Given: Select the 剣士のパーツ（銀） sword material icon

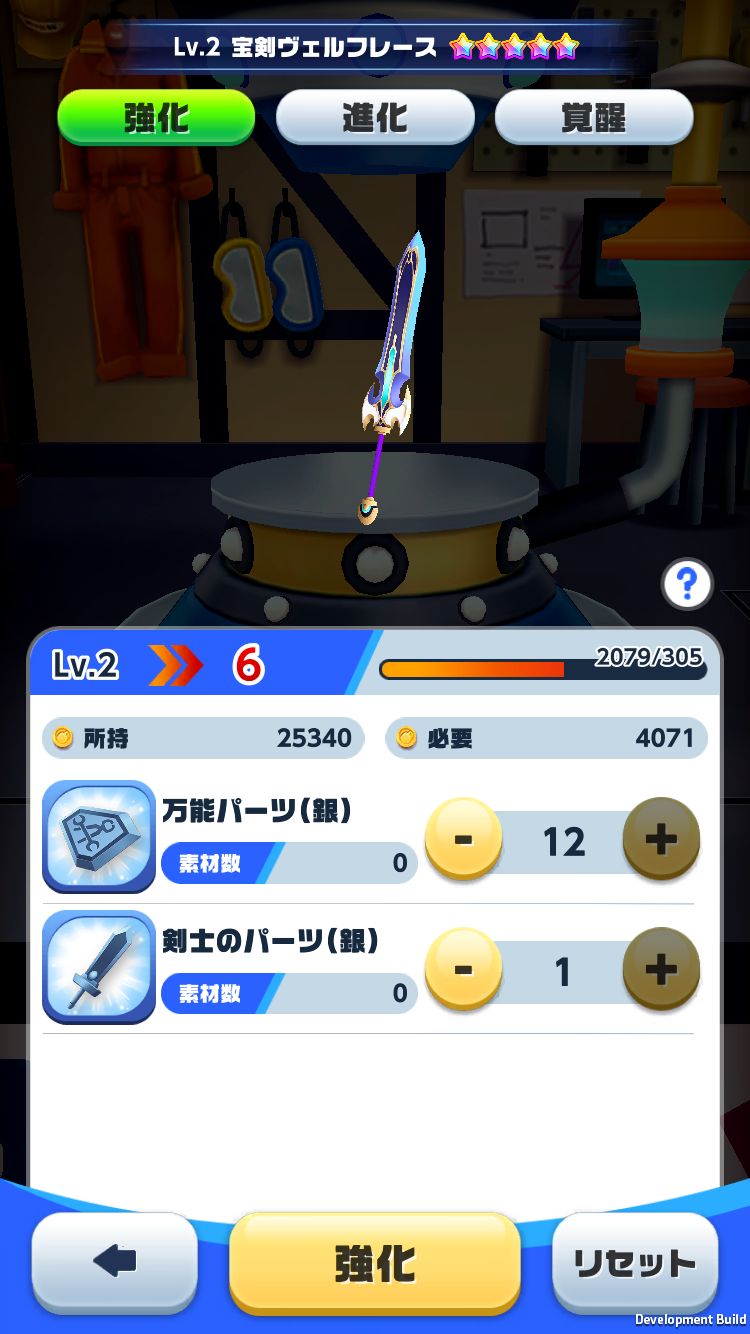Looking at the screenshot, I should [x=97, y=966].
